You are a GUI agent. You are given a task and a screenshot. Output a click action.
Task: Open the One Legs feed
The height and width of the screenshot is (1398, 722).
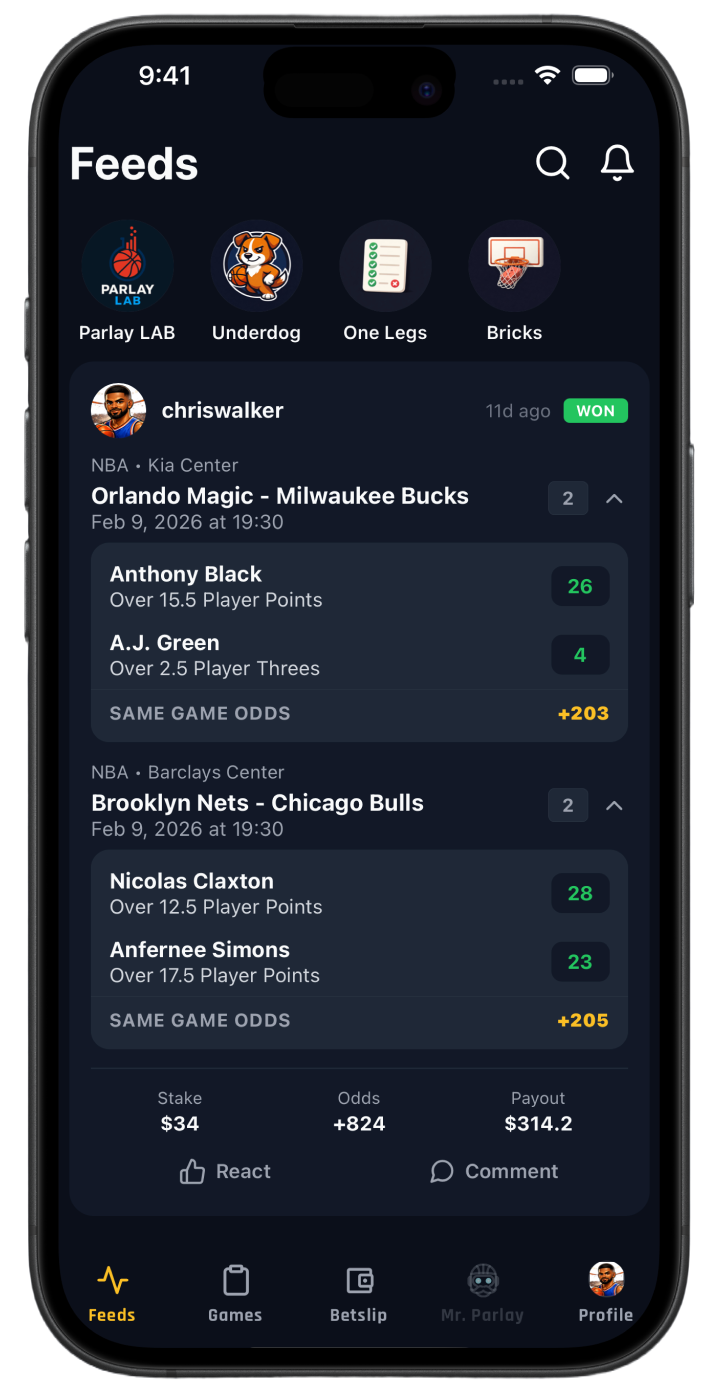(x=385, y=267)
